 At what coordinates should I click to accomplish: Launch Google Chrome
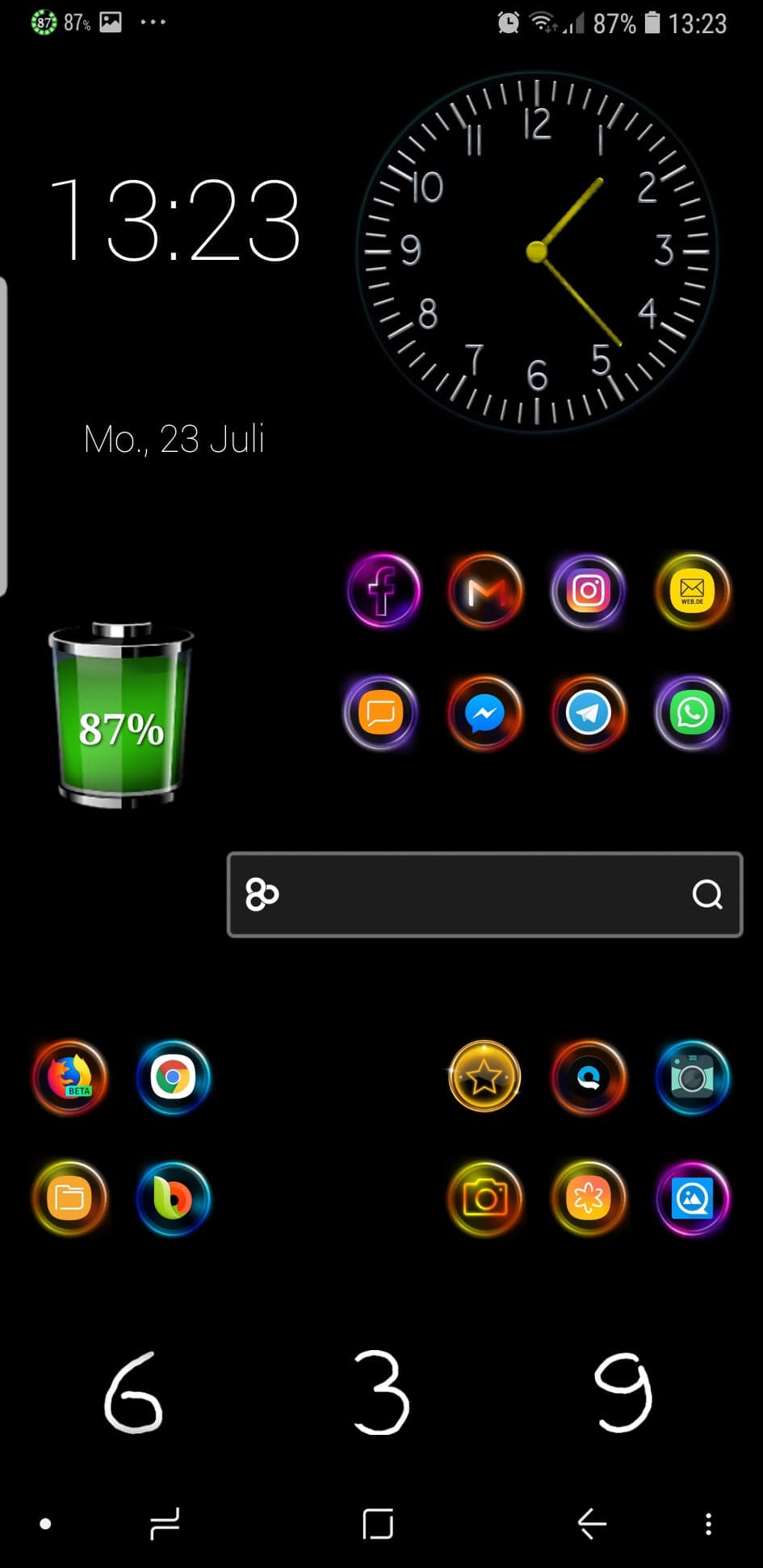point(173,1077)
